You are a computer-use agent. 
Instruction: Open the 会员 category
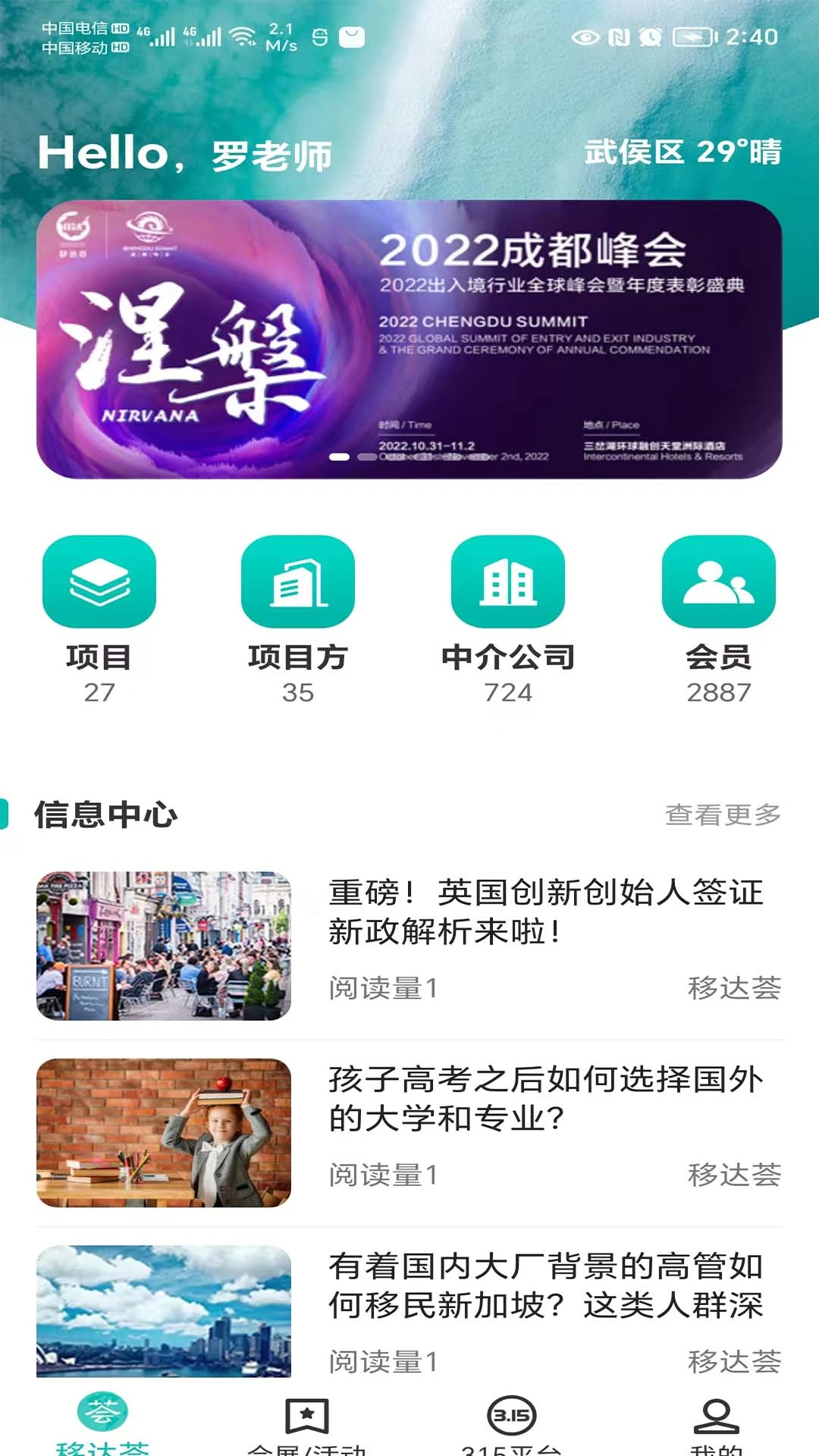tap(718, 620)
